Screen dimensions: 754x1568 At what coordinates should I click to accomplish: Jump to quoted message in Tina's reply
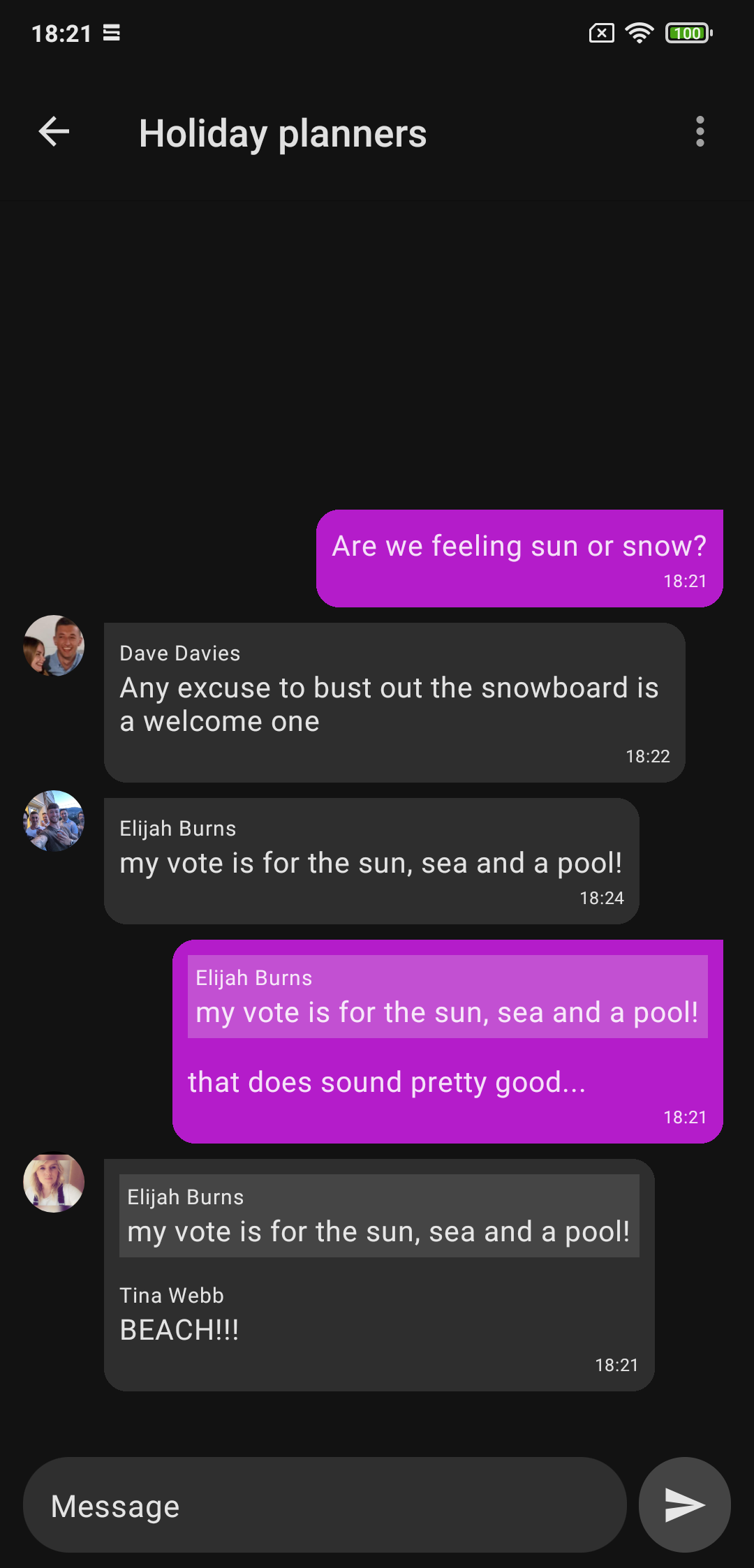click(379, 1216)
